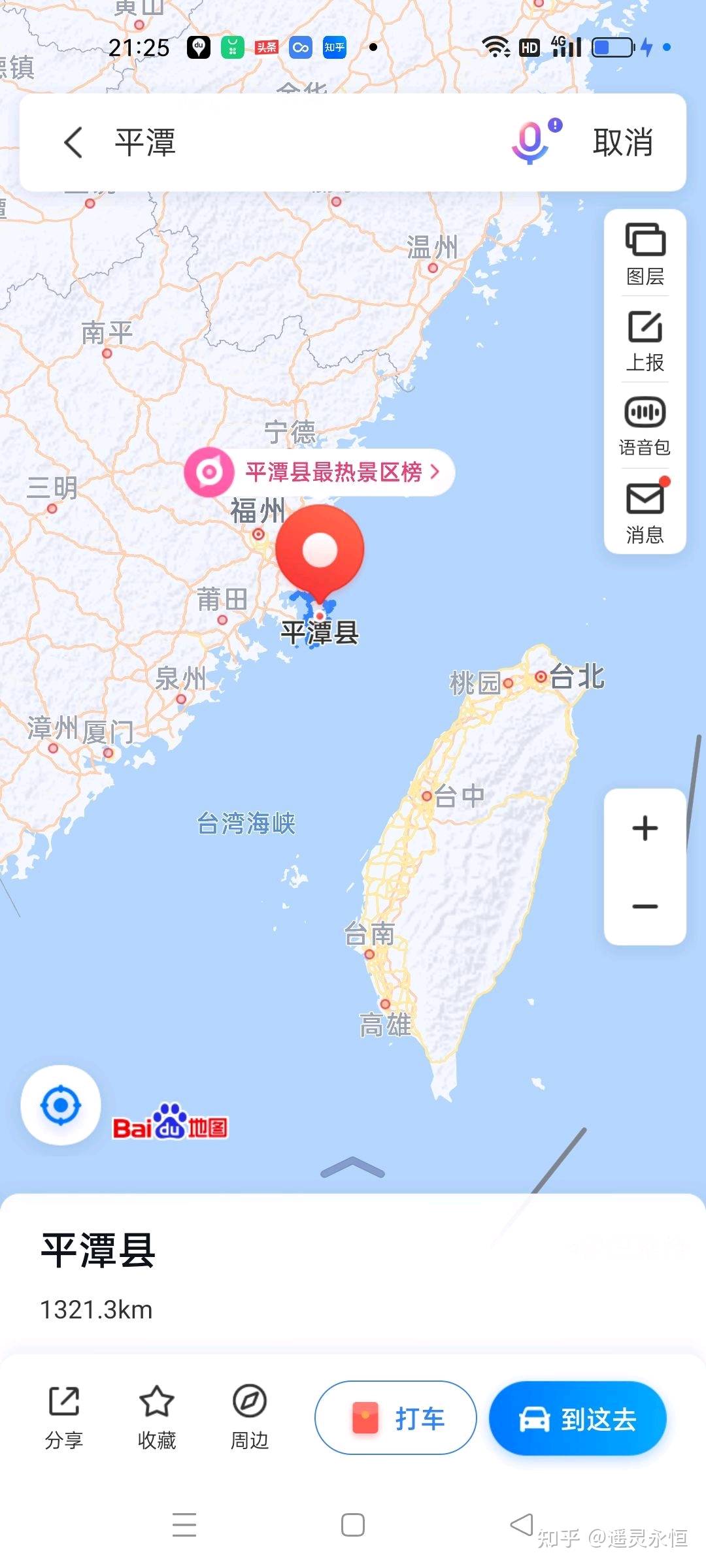The width and height of the screenshot is (706, 1568).
Task: Zoom out of the map with minus
Action: 645,906
